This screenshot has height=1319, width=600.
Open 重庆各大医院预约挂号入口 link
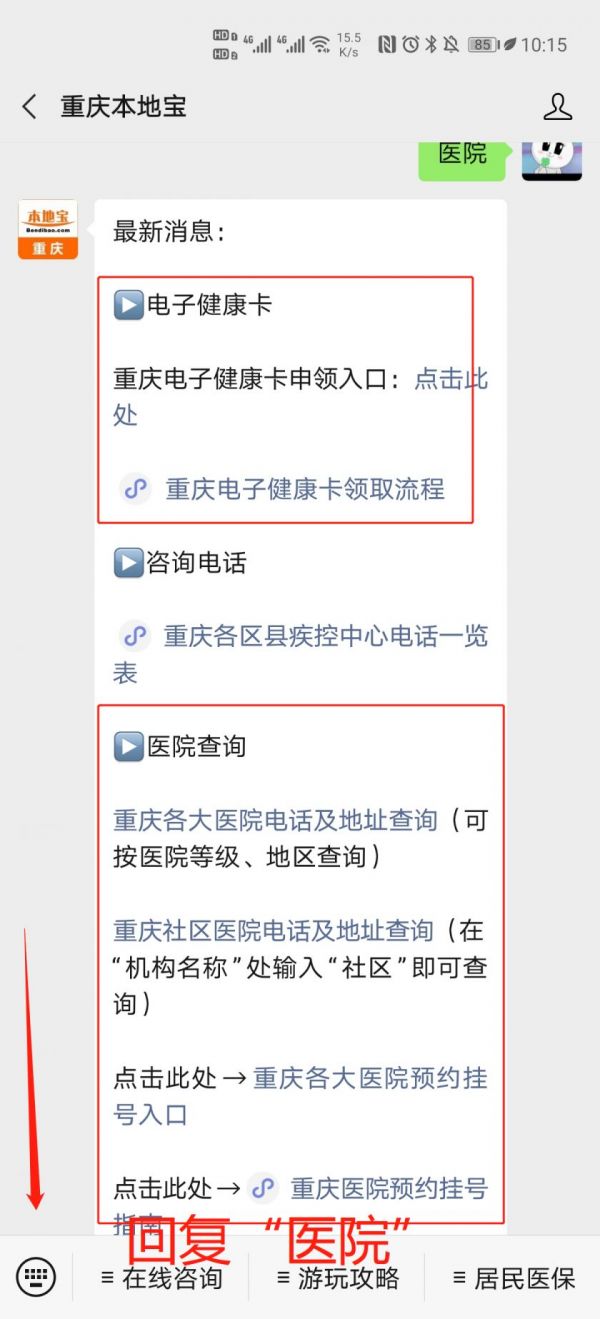(301, 1096)
